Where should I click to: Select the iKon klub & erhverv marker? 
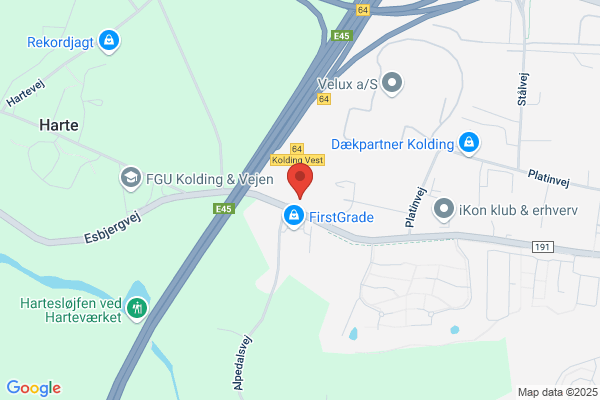pyautogui.click(x=444, y=210)
